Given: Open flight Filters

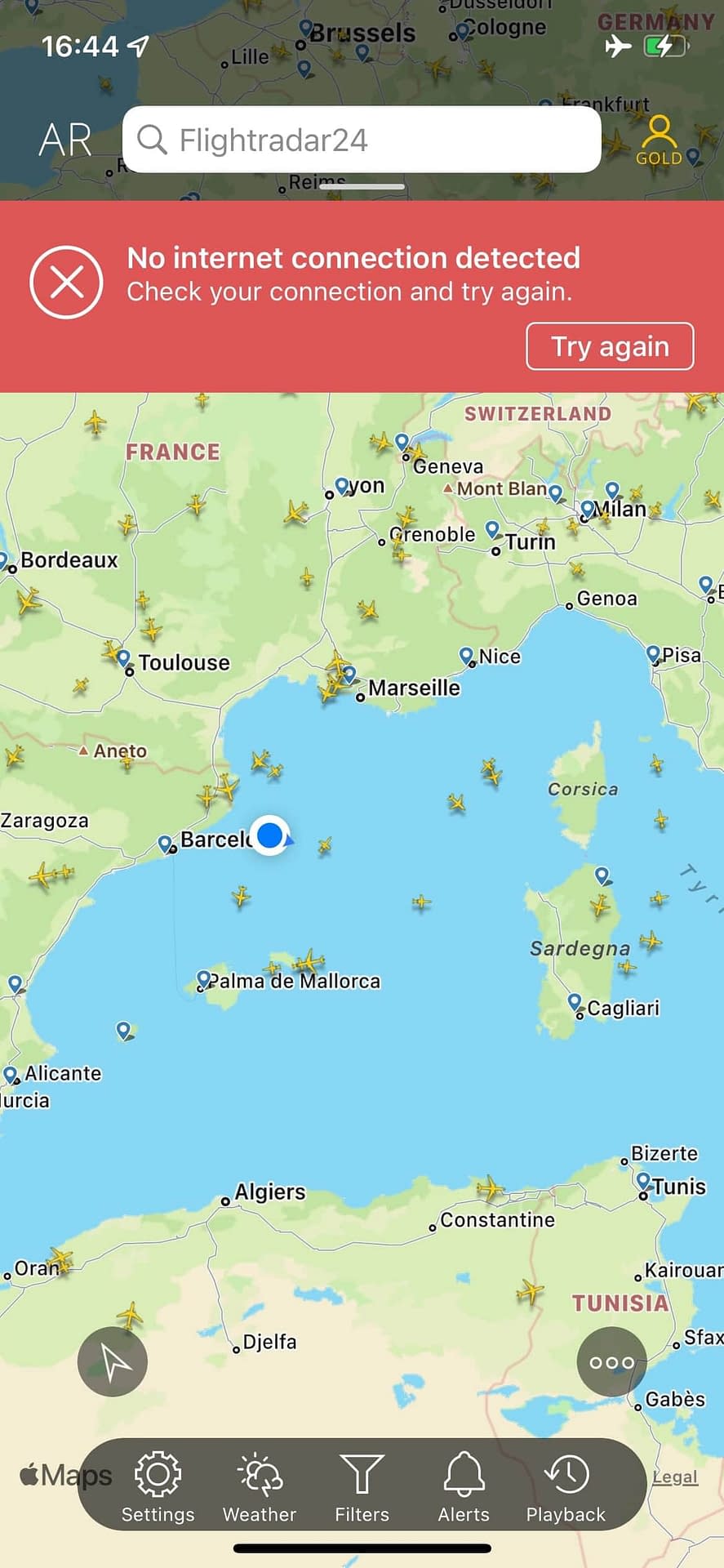Looking at the screenshot, I should [x=362, y=1488].
